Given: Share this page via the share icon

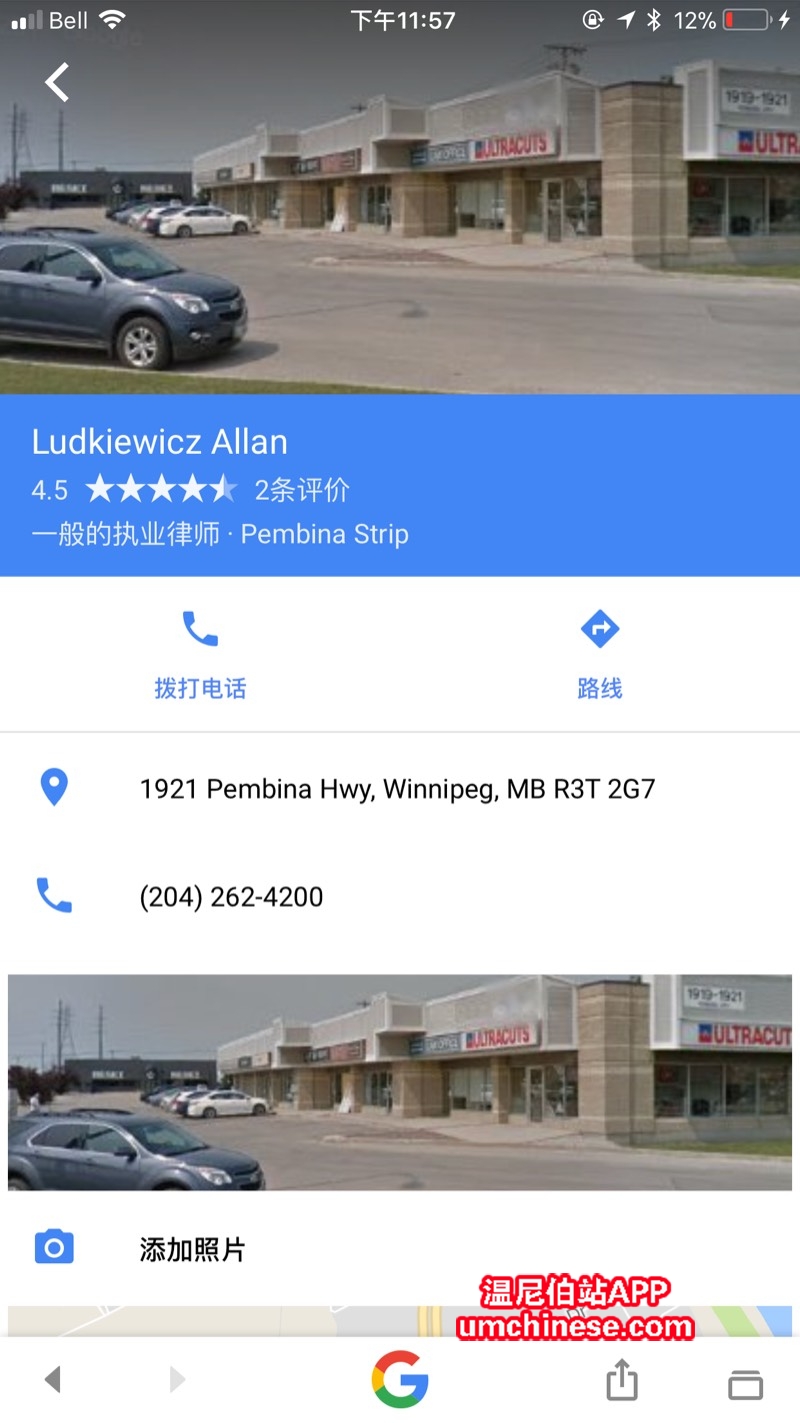Looking at the screenshot, I should point(621,1380).
